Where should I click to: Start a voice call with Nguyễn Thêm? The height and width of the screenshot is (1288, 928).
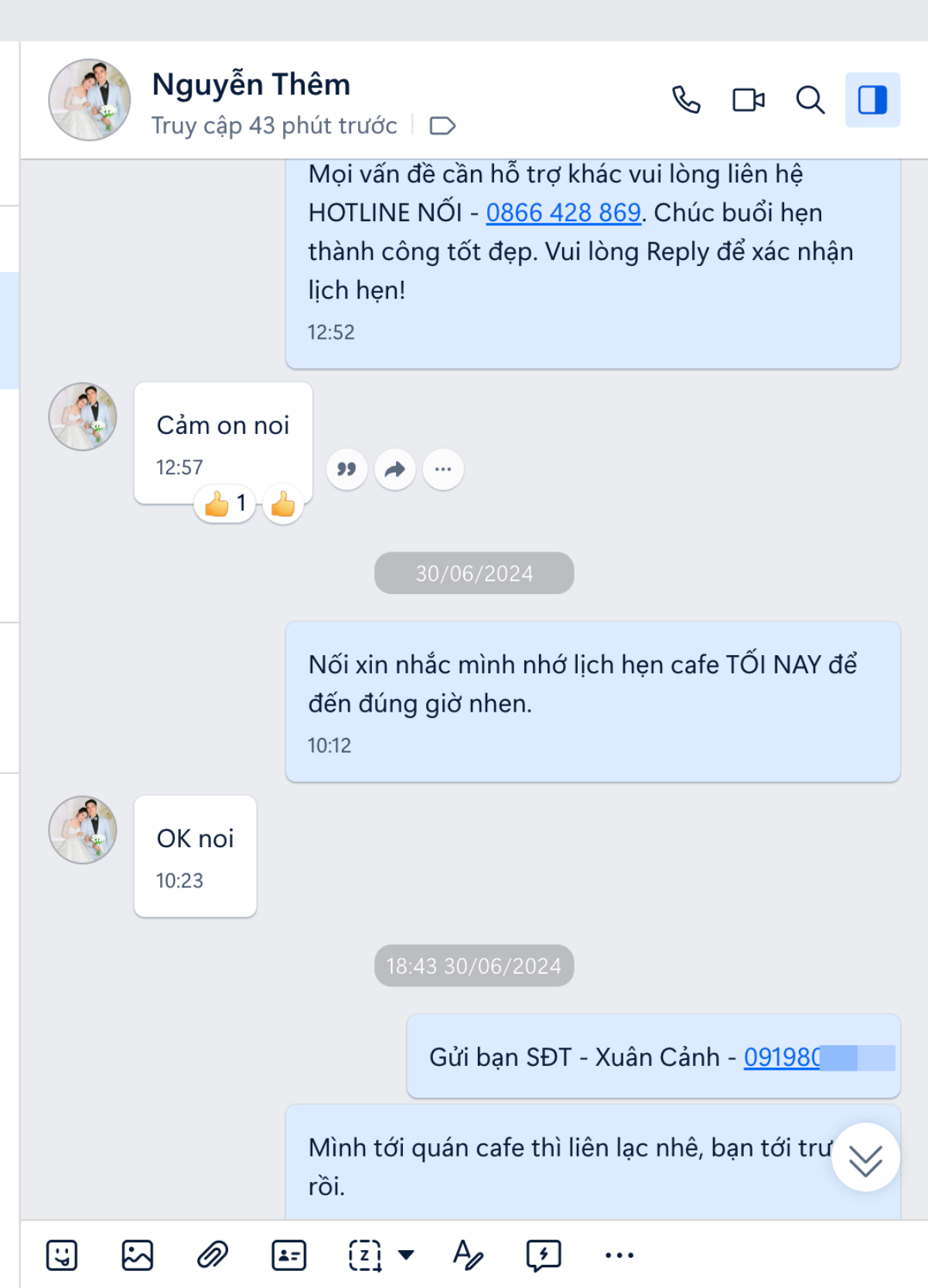[686, 100]
